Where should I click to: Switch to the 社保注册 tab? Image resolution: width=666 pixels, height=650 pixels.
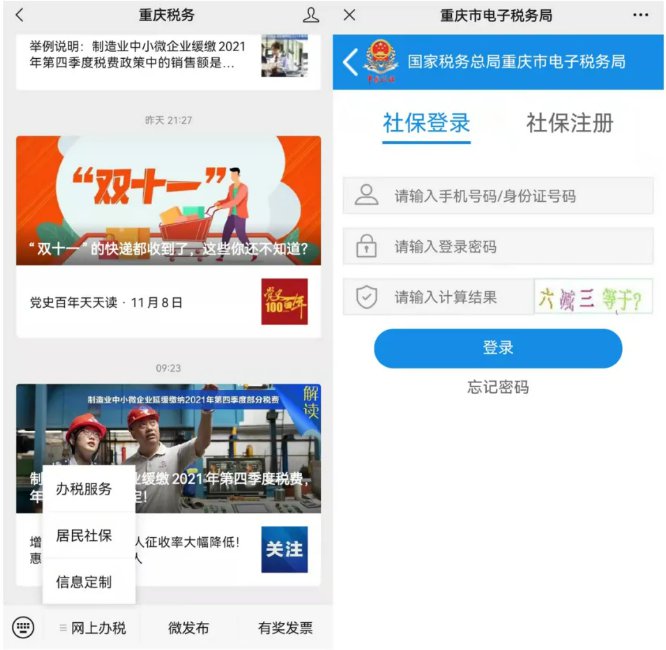pos(570,124)
